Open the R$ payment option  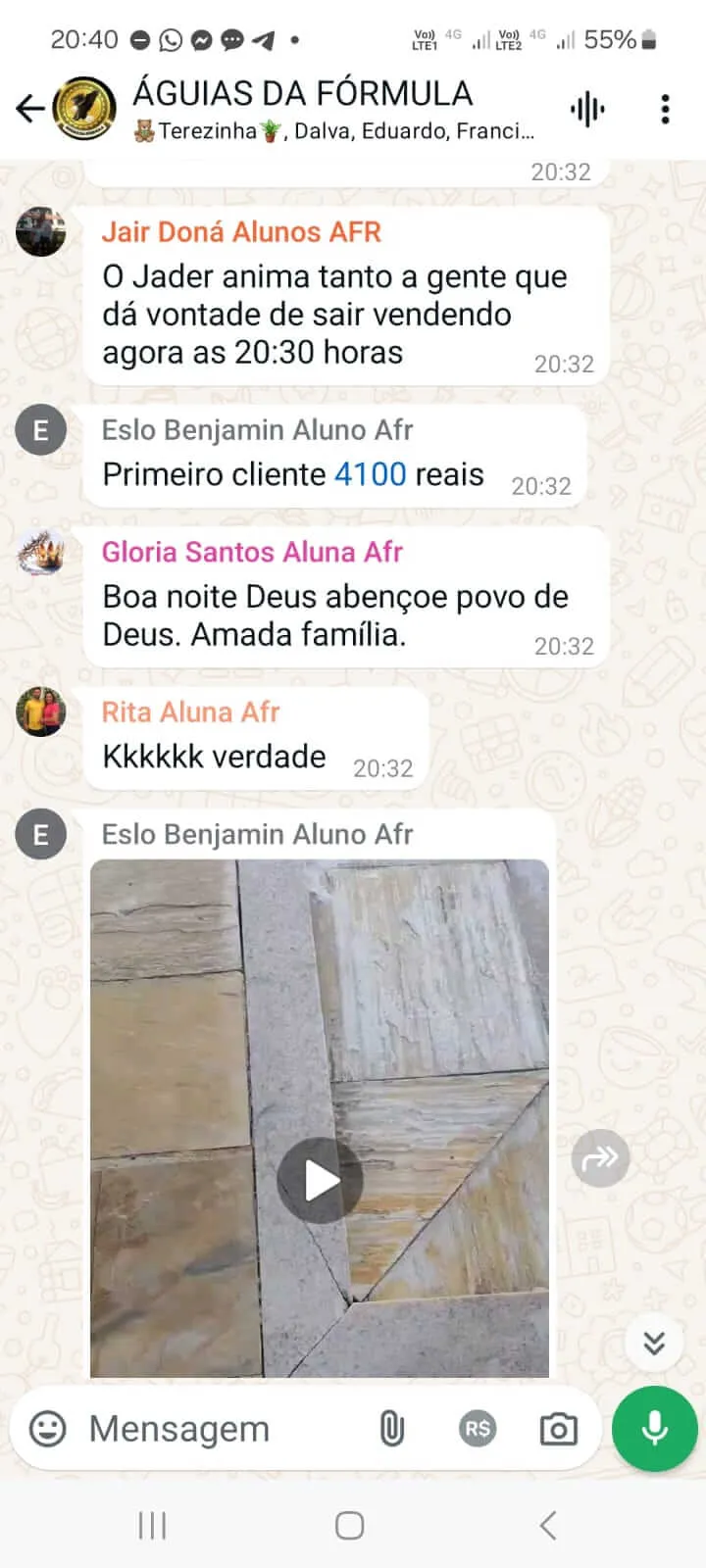(478, 1429)
